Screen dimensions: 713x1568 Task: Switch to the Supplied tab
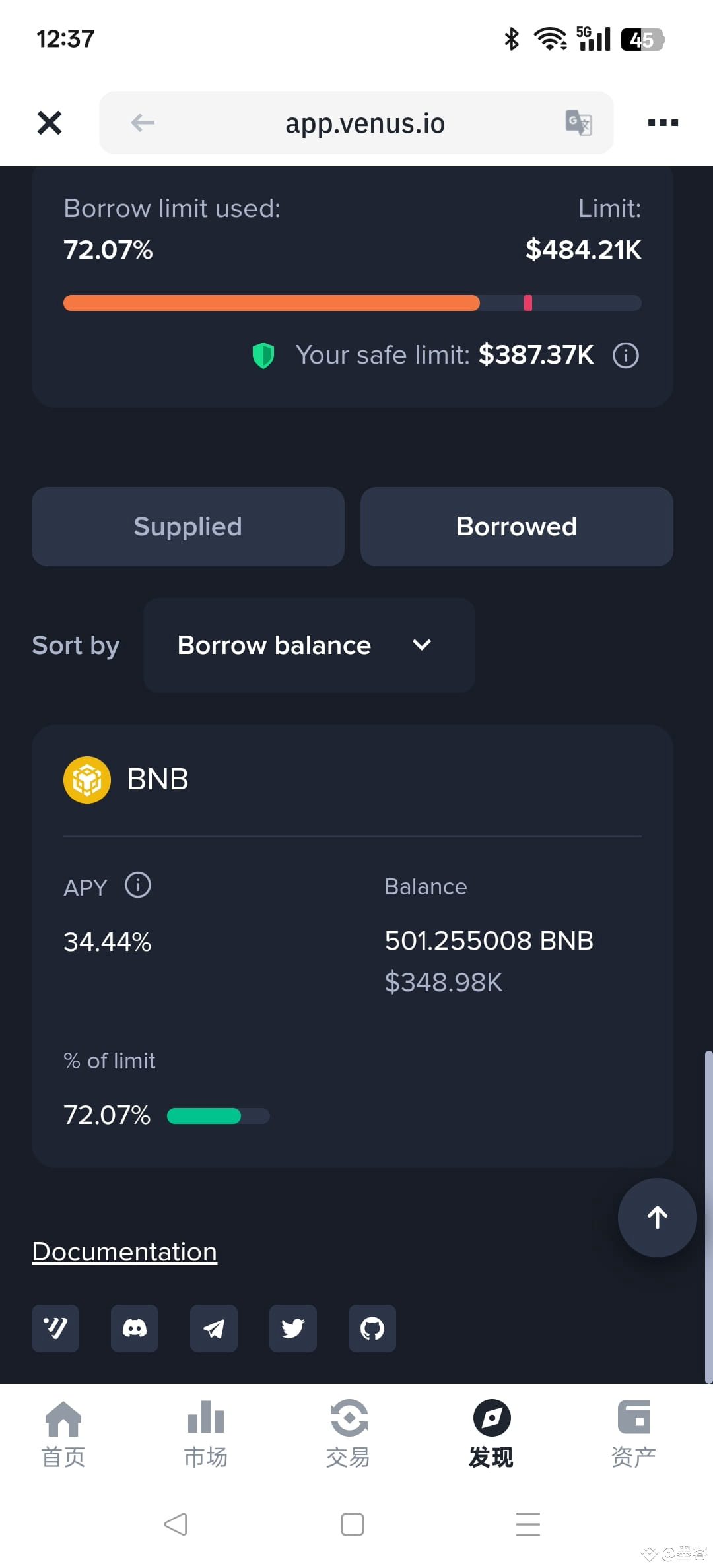click(187, 526)
